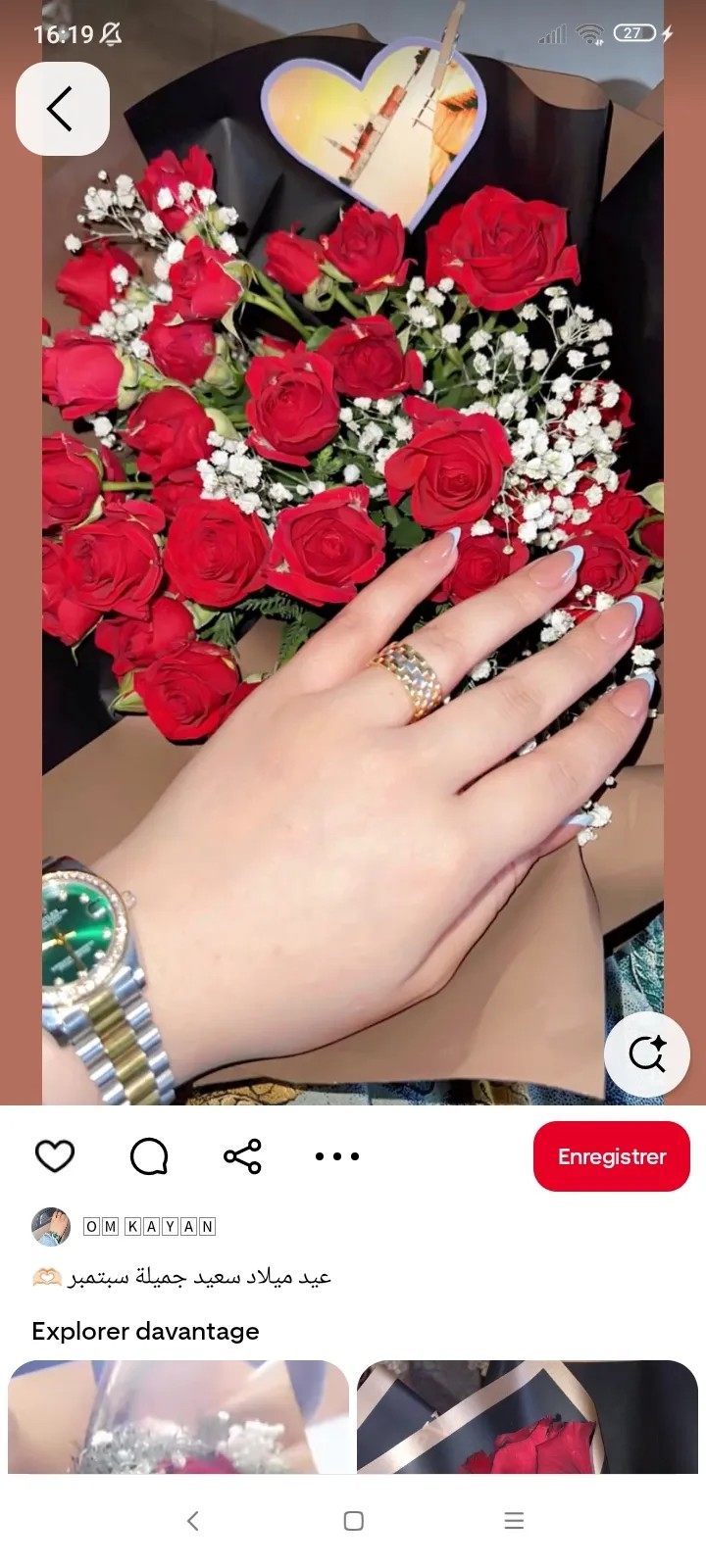
Task: Open OM KAYAN's profile
Action: click(x=149, y=1226)
